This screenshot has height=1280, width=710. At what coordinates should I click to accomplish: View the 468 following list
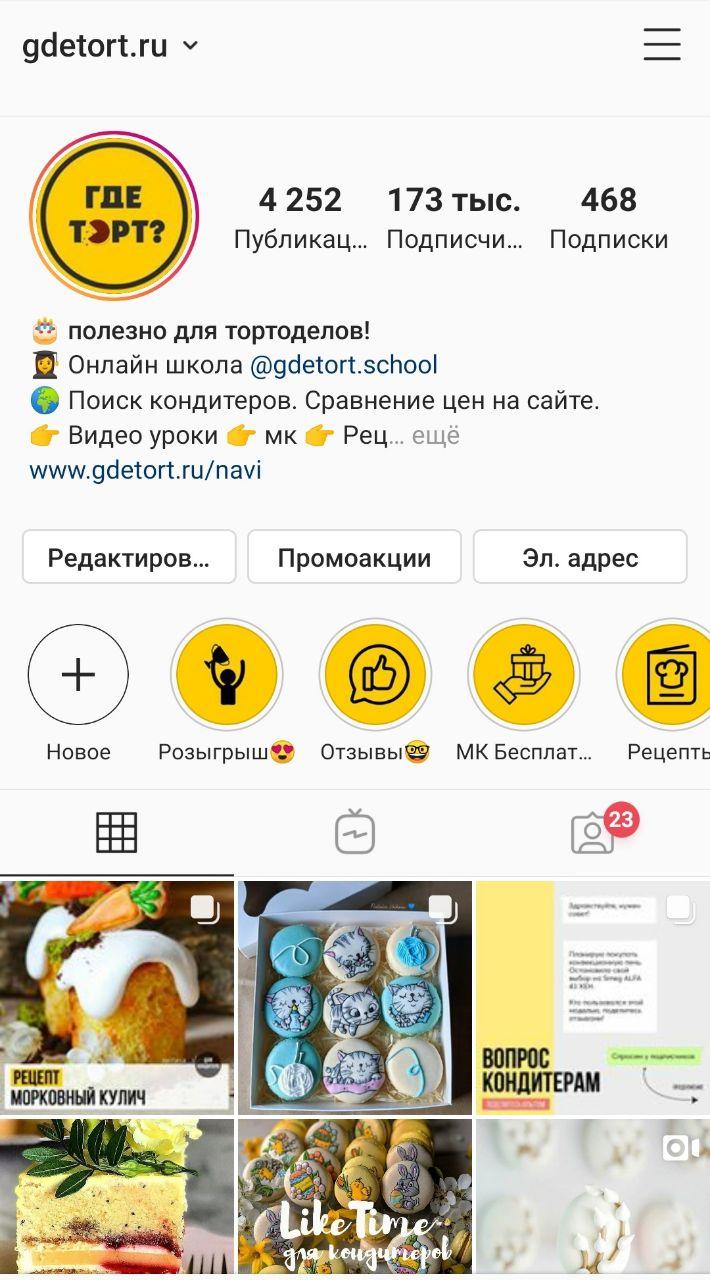tap(608, 217)
